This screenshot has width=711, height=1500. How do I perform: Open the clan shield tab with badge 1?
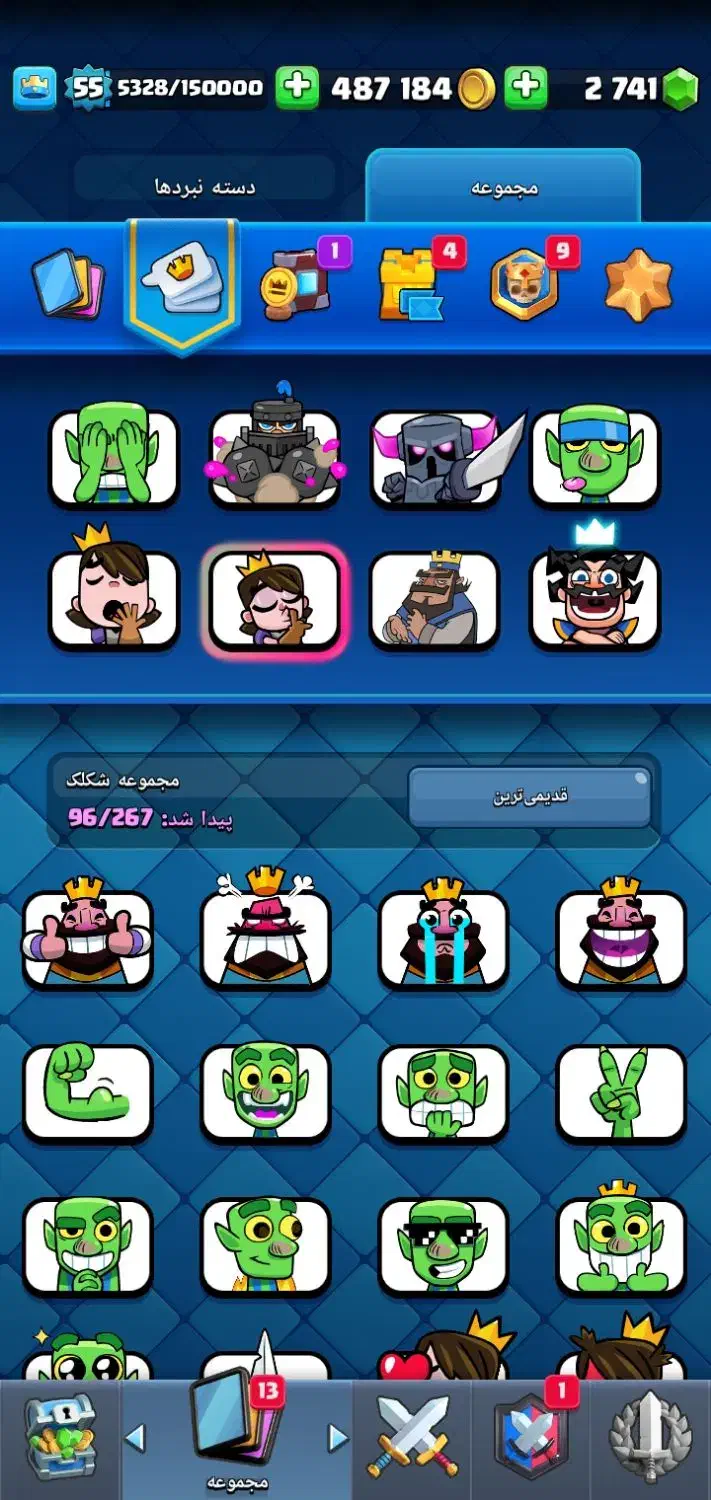(x=531, y=1437)
